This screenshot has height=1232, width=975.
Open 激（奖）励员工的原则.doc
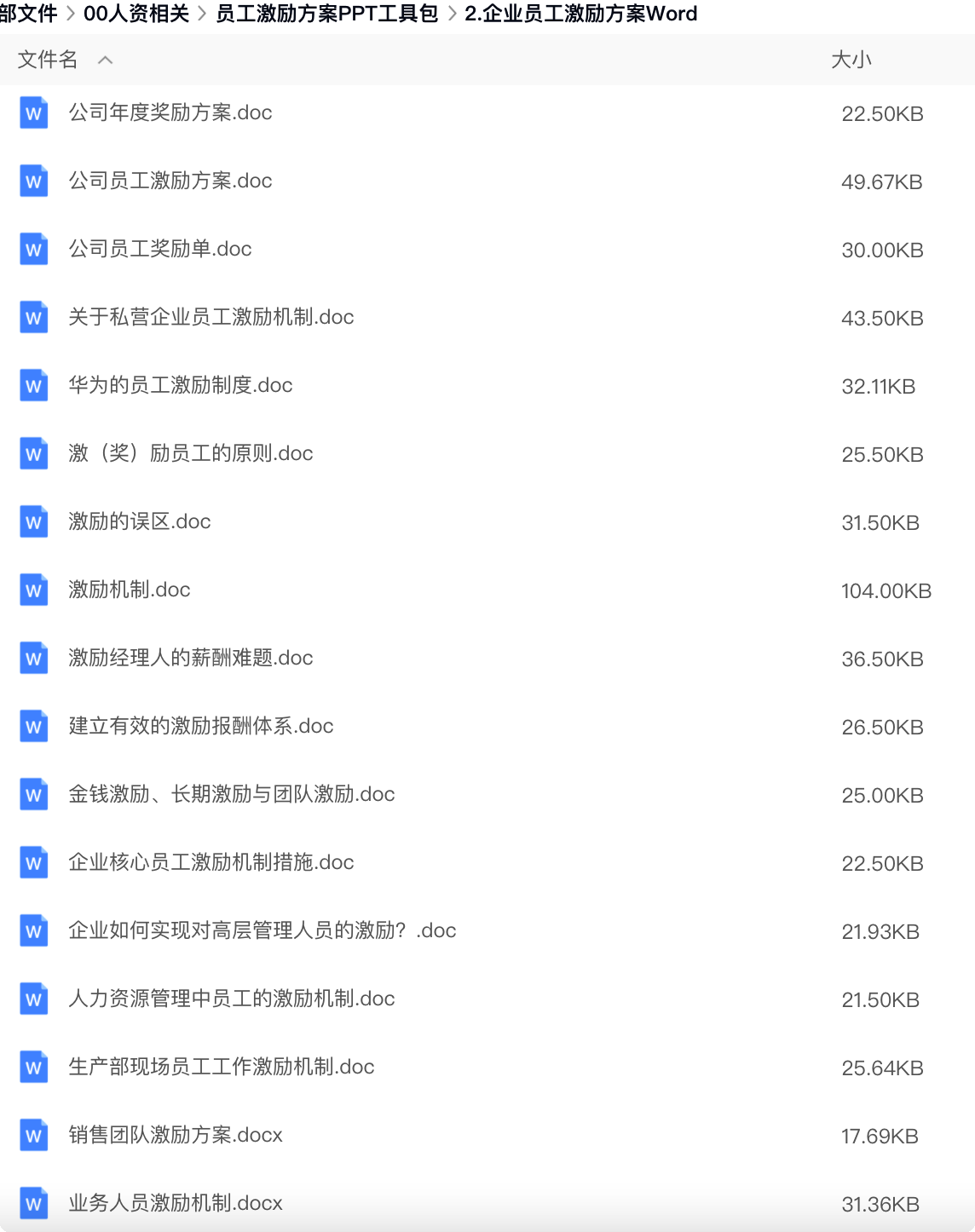click(191, 453)
